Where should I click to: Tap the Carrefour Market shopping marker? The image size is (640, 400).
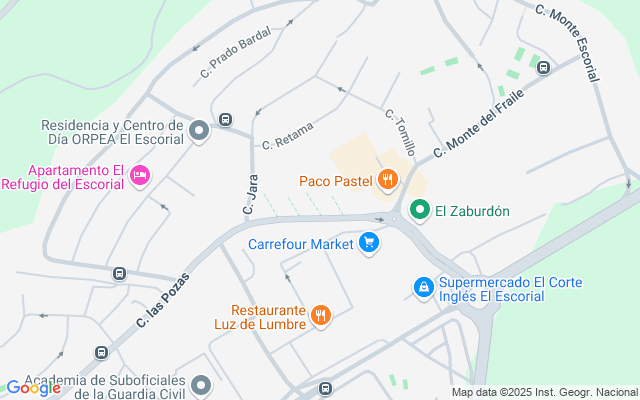coord(370,243)
